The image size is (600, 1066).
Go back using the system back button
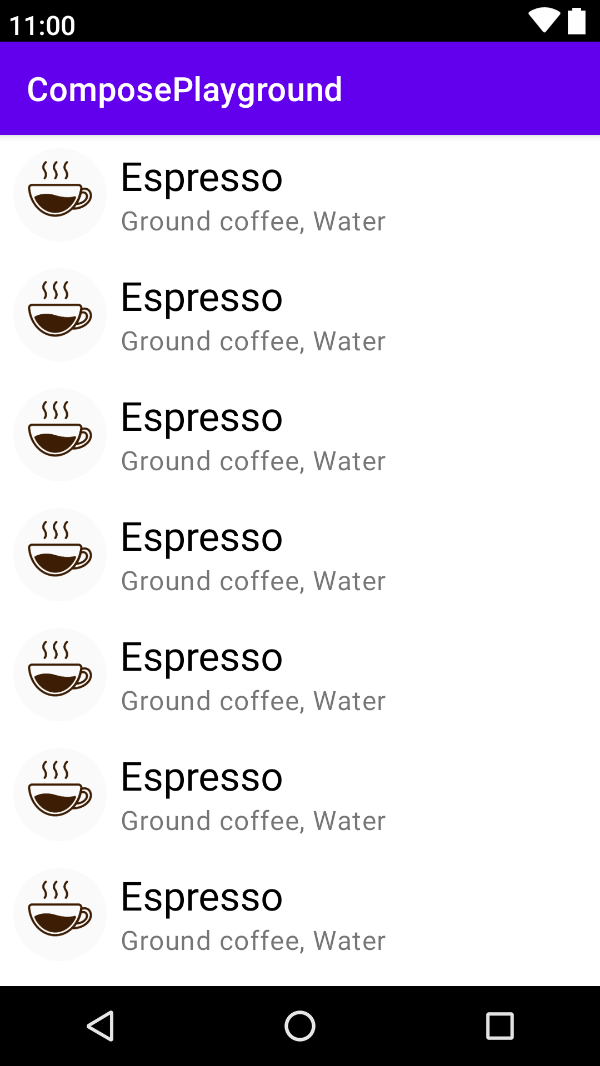coord(100,1026)
